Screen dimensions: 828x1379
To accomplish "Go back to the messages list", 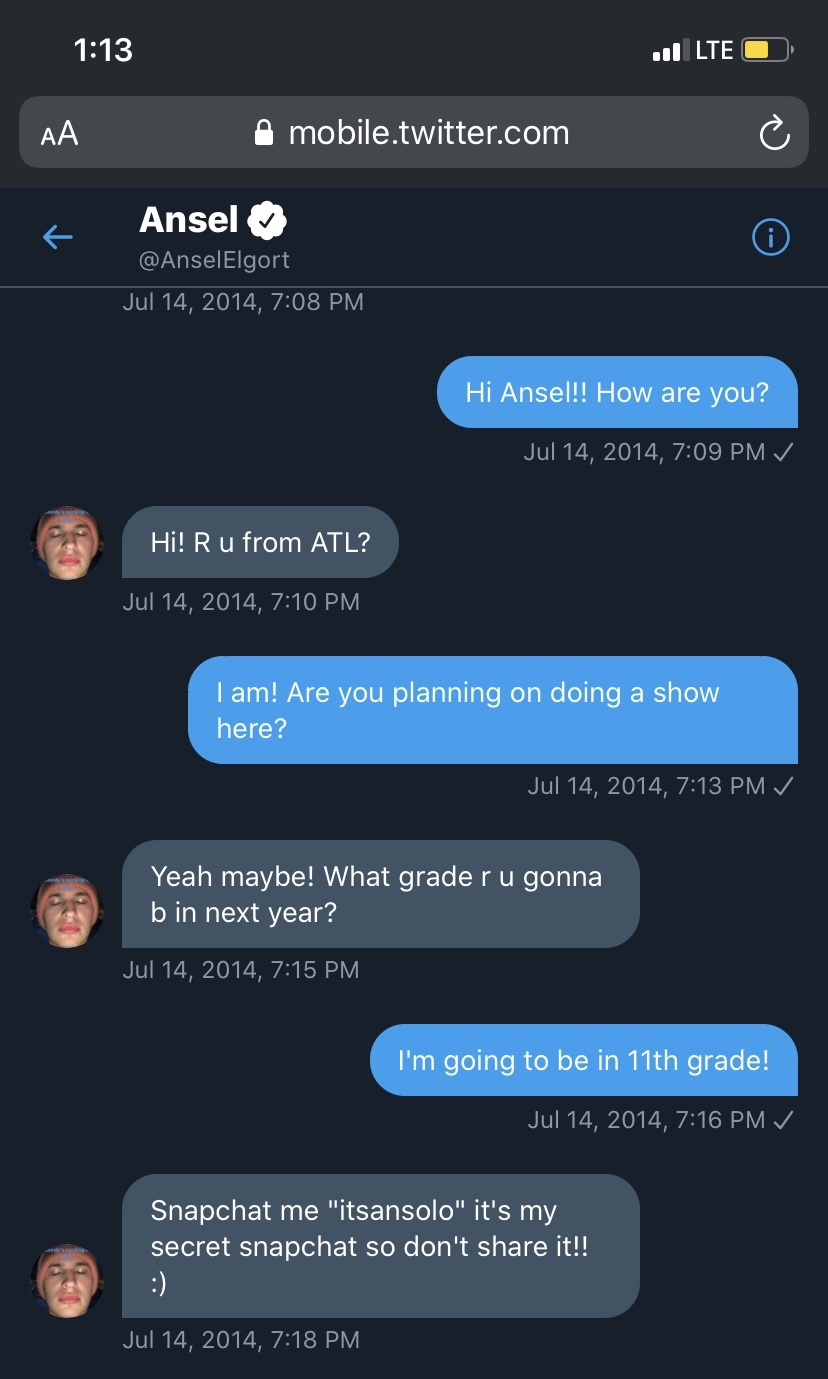I will tap(57, 237).
